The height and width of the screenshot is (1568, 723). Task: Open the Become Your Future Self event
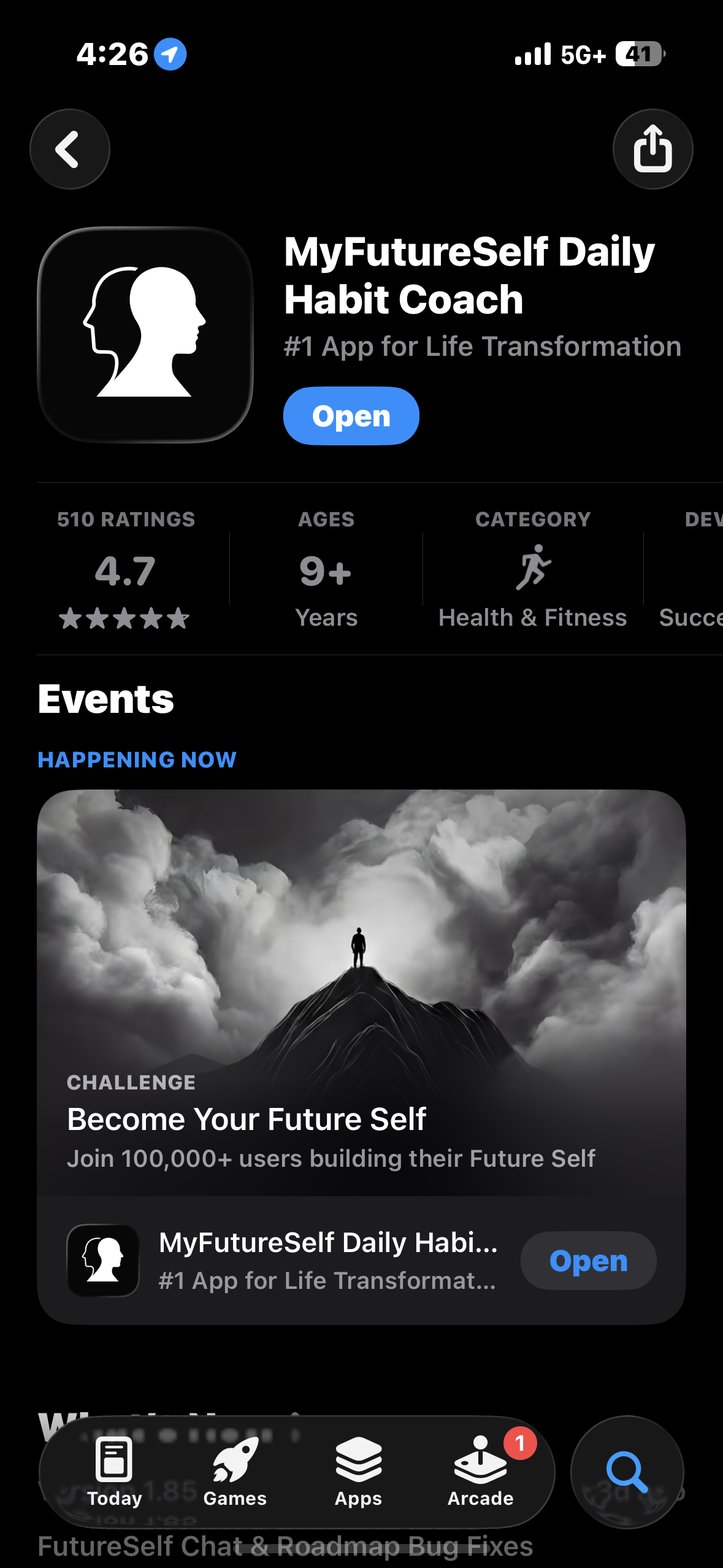coord(361,993)
